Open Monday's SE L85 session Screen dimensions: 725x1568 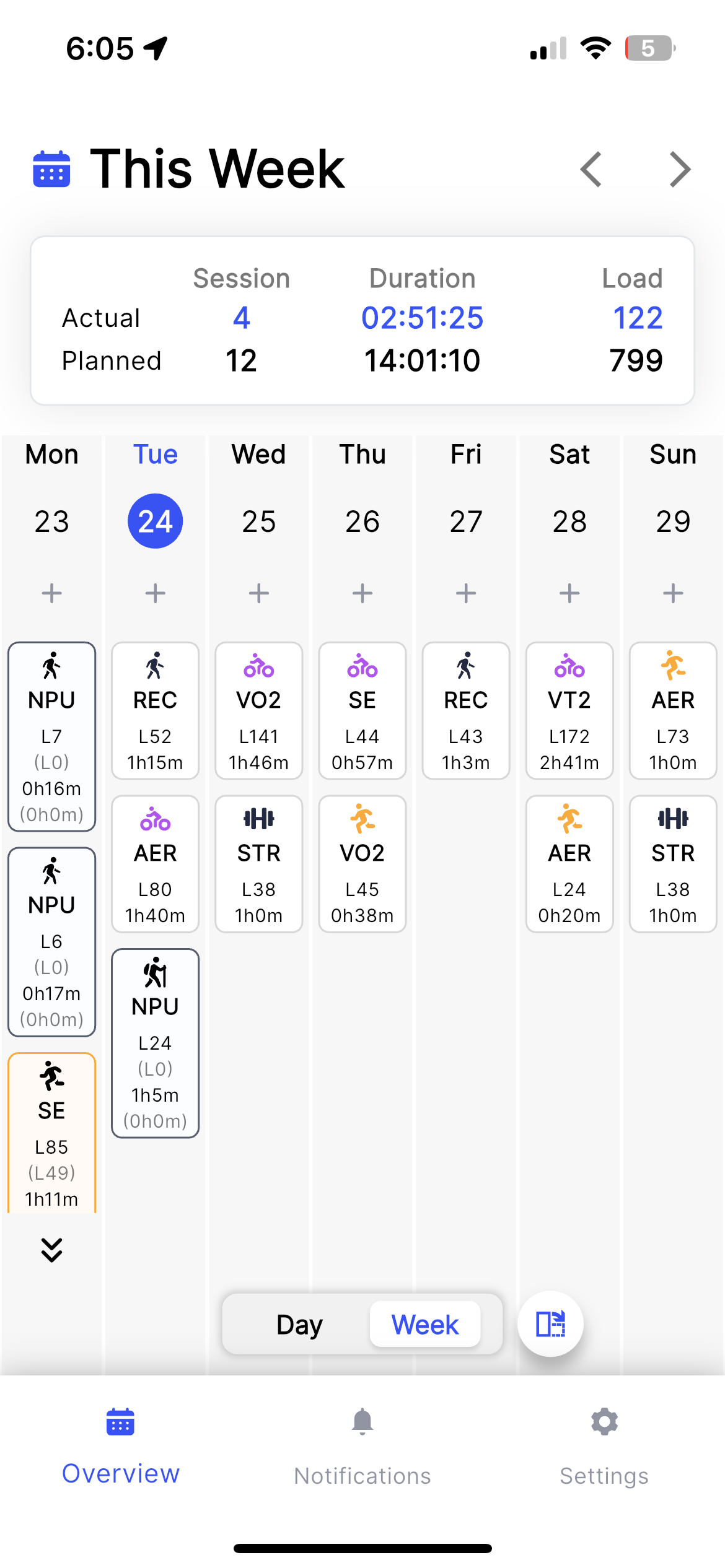pos(51,1133)
